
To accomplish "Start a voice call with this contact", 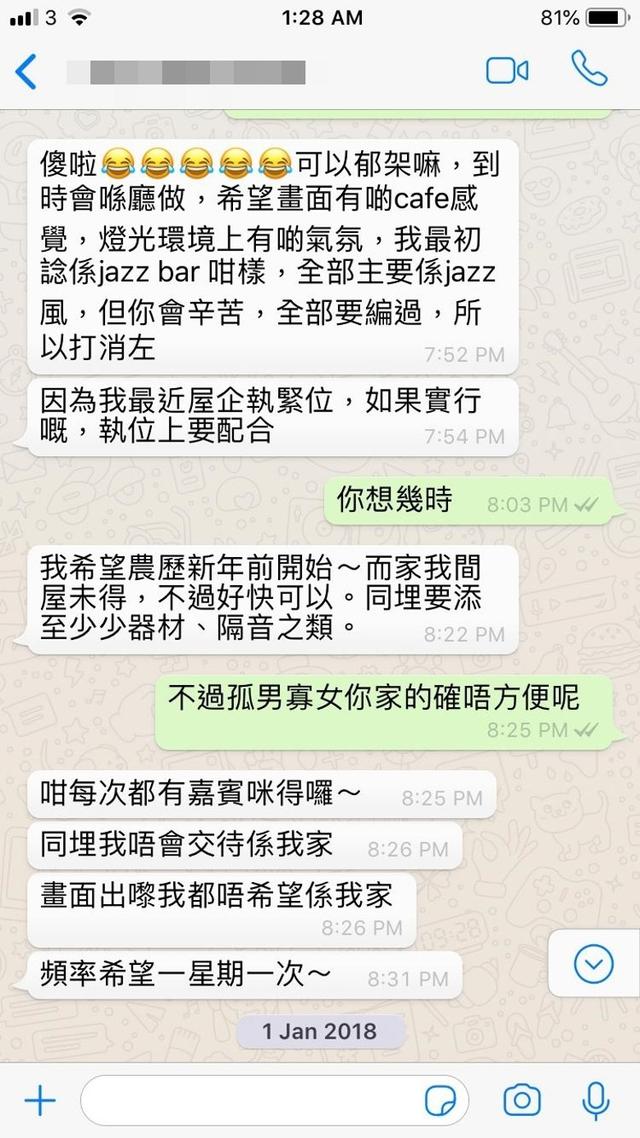I will click(x=588, y=69).
